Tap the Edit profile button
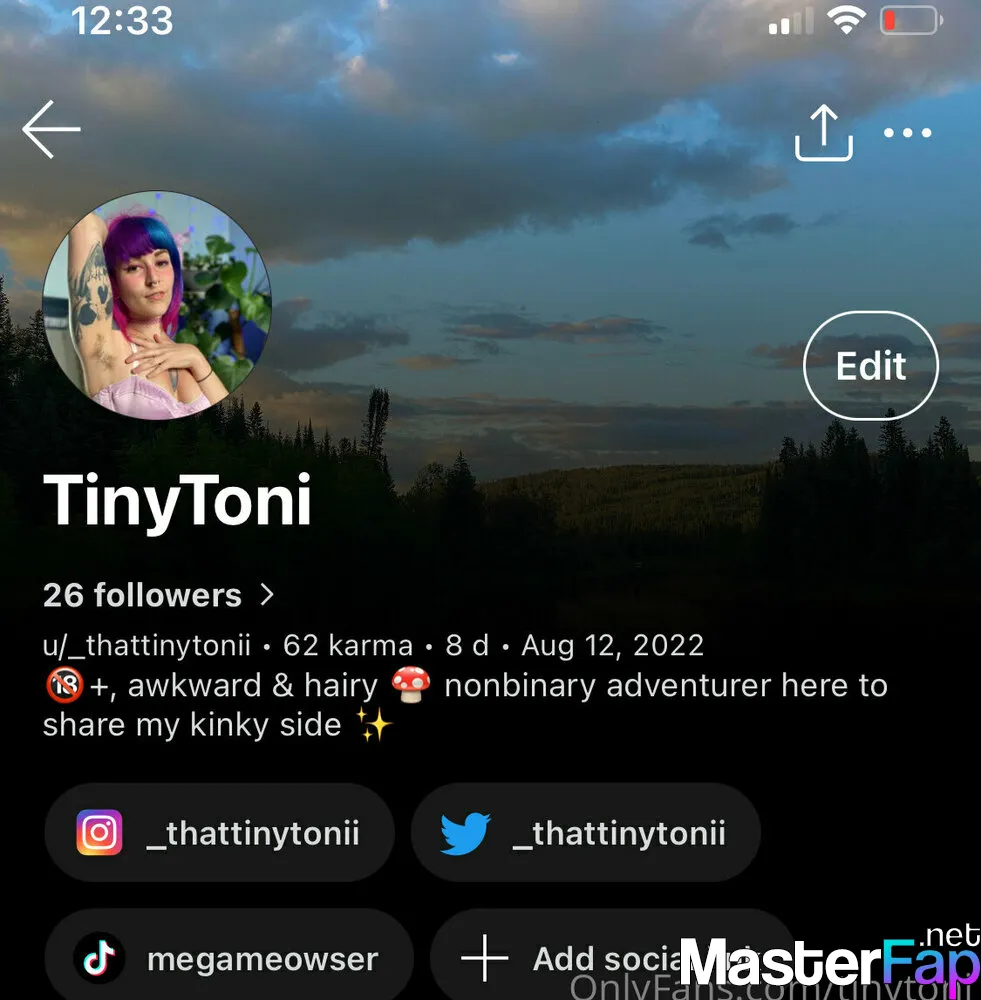The height and width of the screenshot is (1000, 981). [x=870, y=366]
